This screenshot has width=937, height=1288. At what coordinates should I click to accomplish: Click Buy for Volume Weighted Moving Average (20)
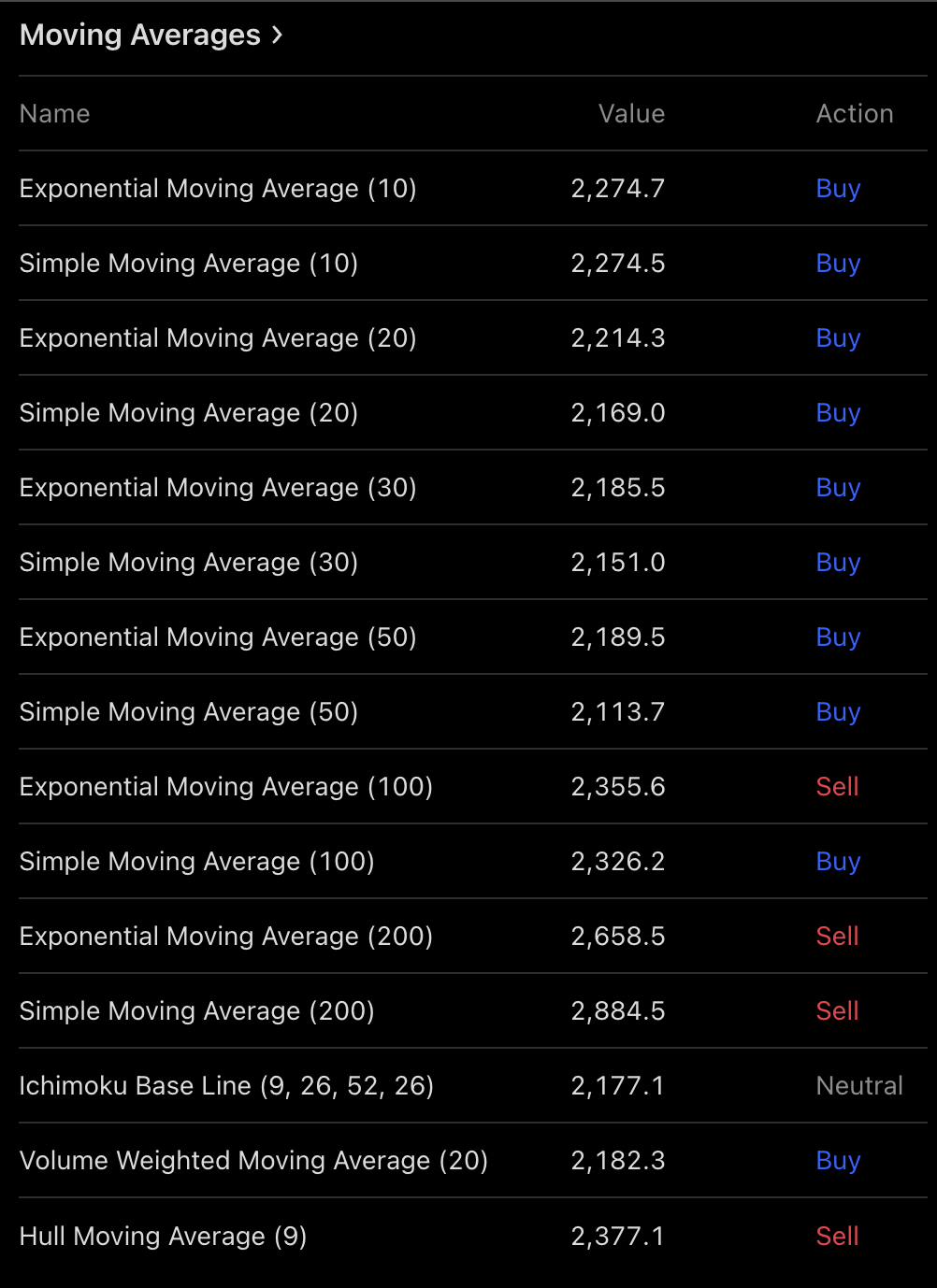(x=838, y=1160)
